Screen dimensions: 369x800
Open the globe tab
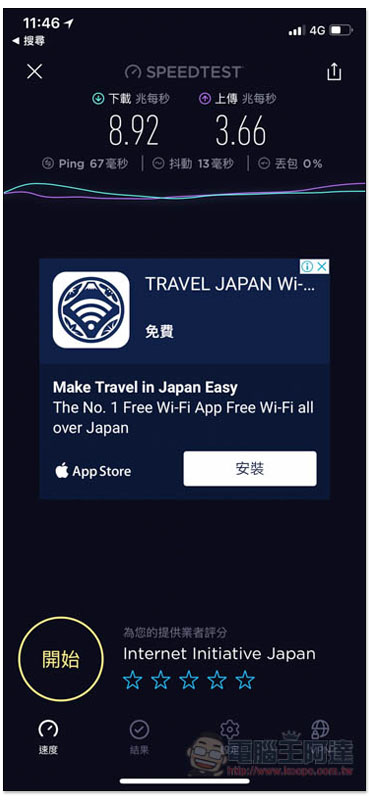[320, 730]
